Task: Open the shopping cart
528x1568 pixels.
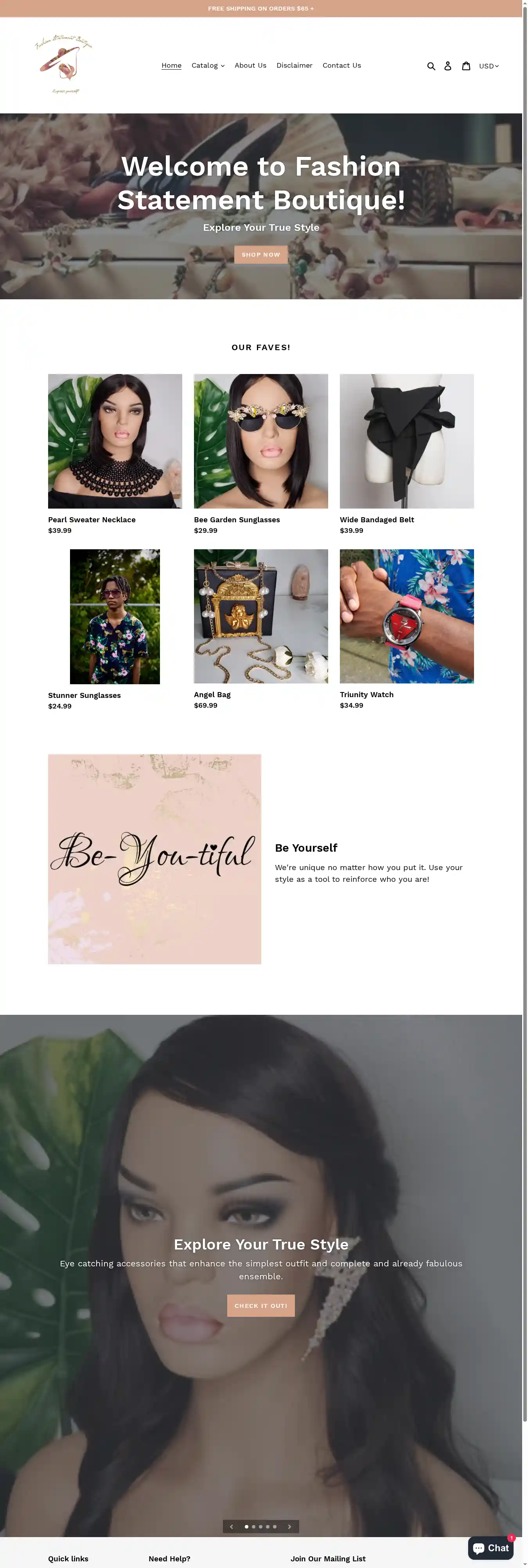Action: (x=466, y=66)
